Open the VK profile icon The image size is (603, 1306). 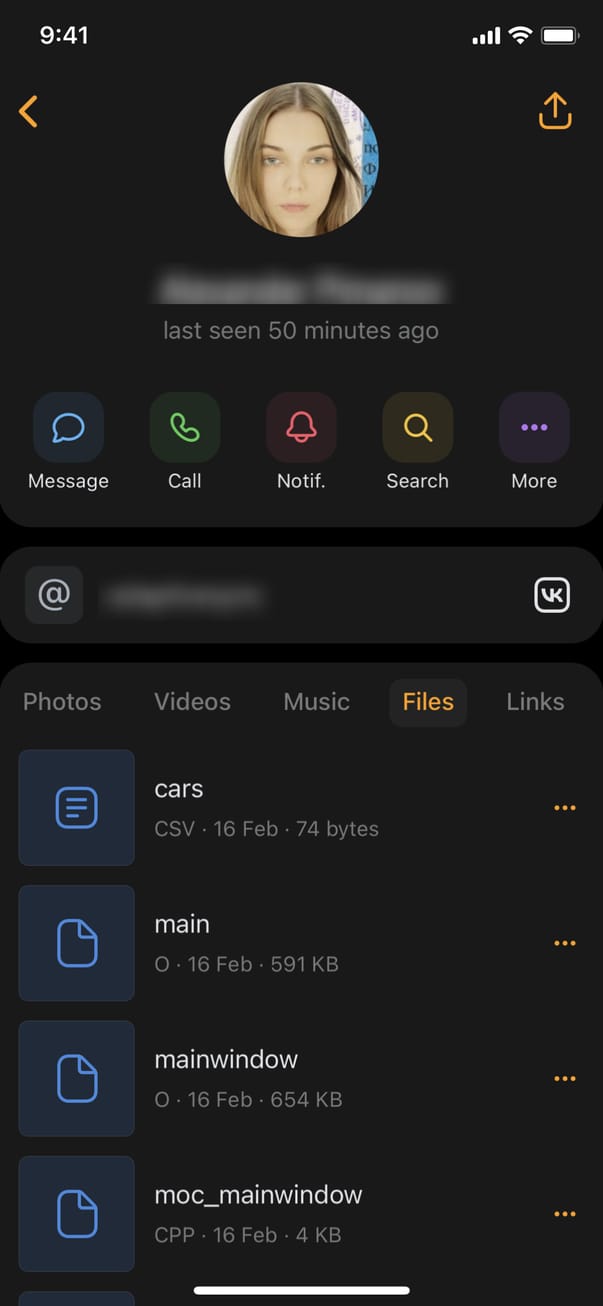click(551, 596)
